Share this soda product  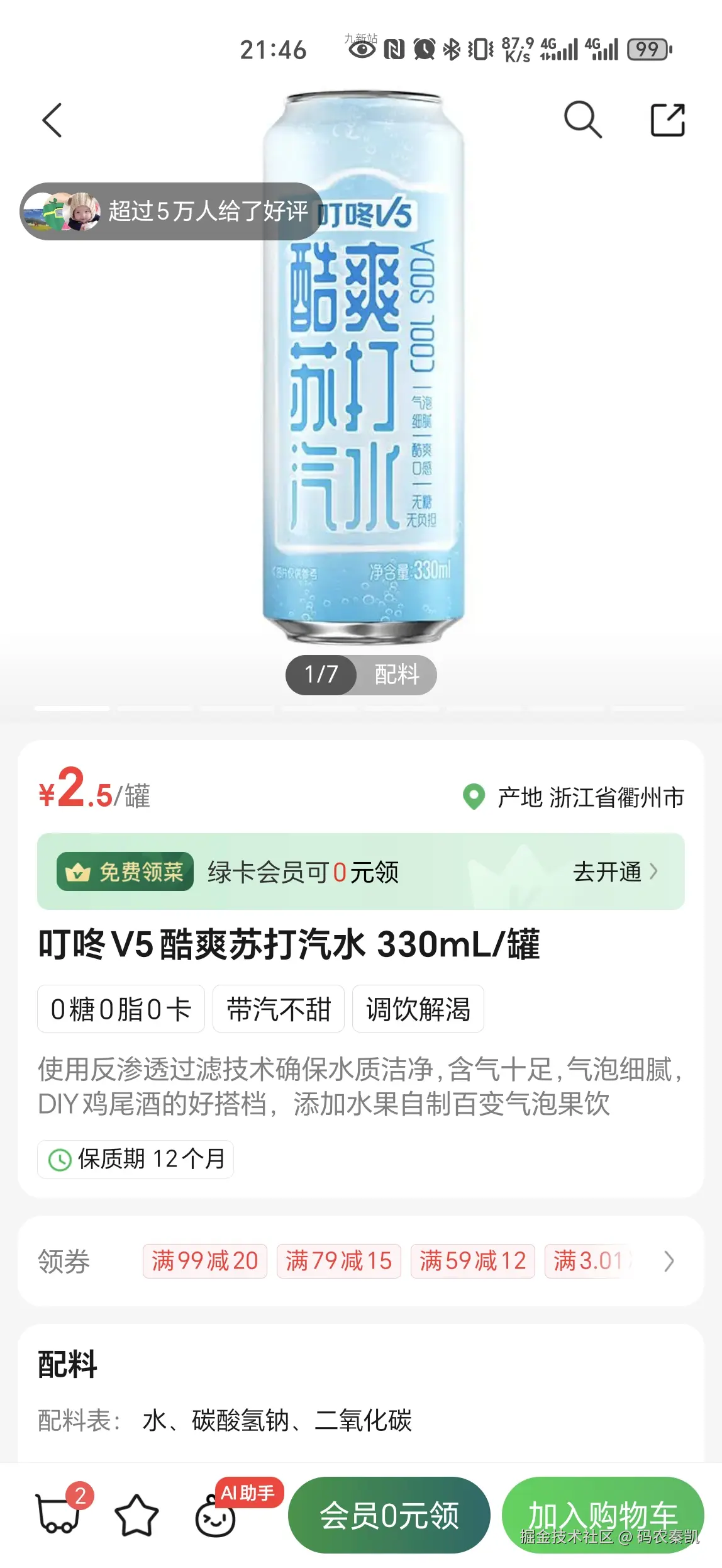pyautogui.click(x=667, y=120)
